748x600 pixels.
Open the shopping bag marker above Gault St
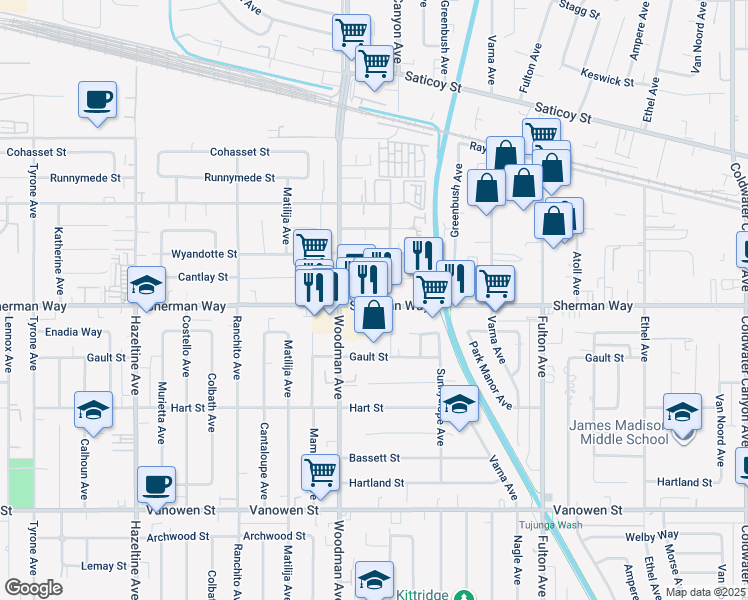pos(373,315)
